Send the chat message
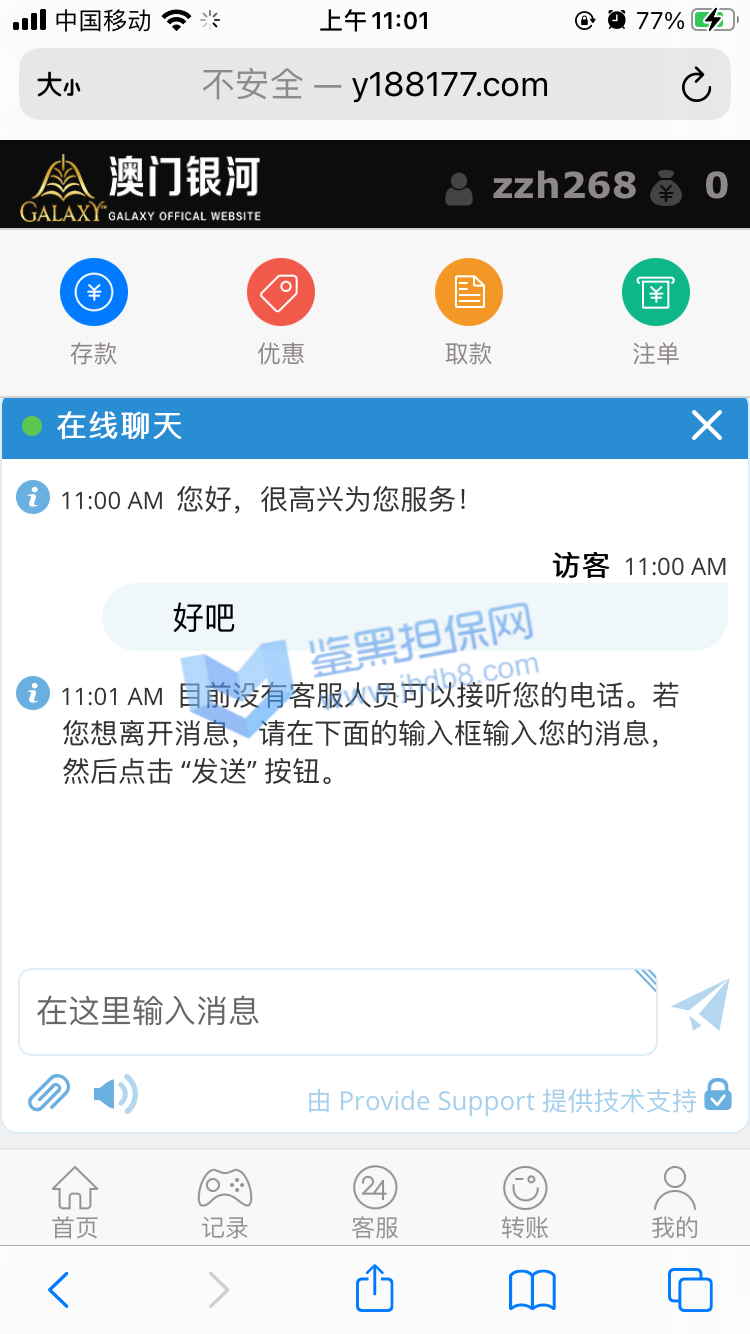Viewport: 750px width, 1334px height. point(700,1006)
